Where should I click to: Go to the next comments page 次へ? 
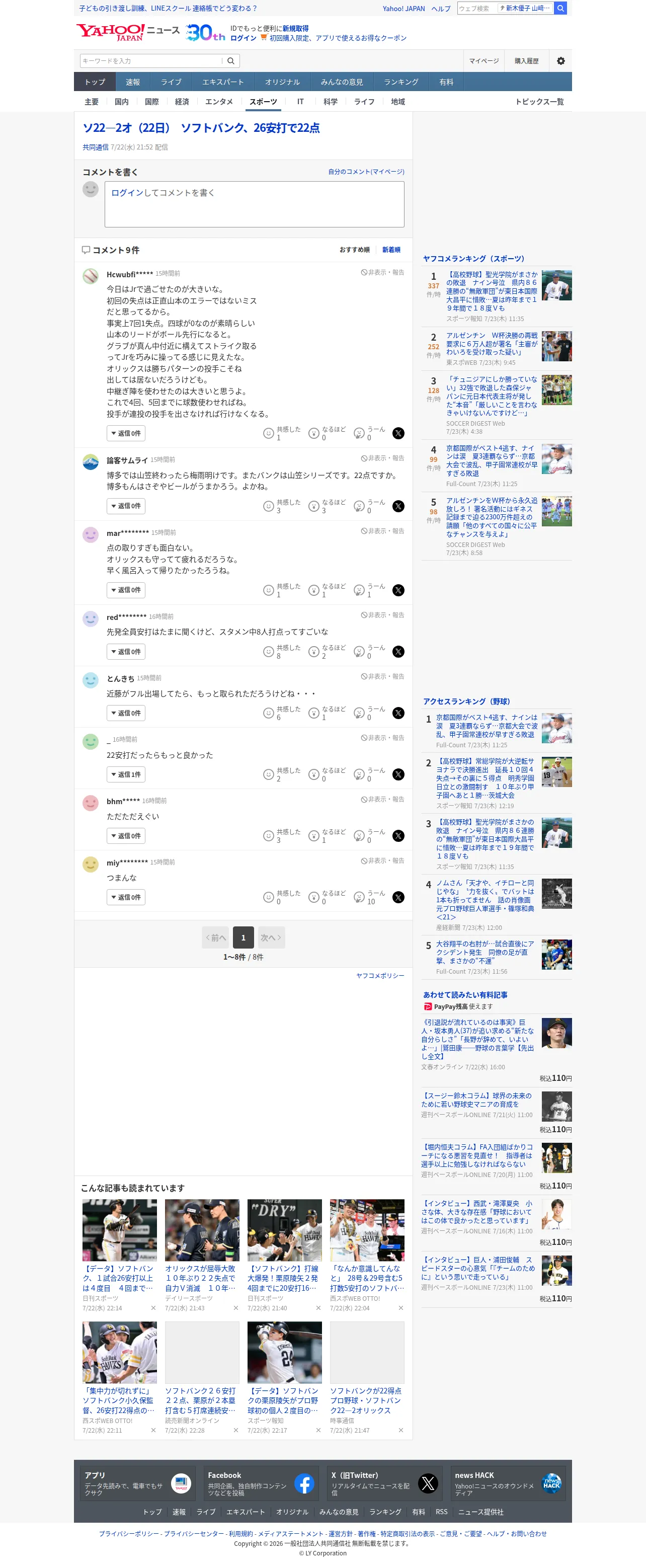271,938
